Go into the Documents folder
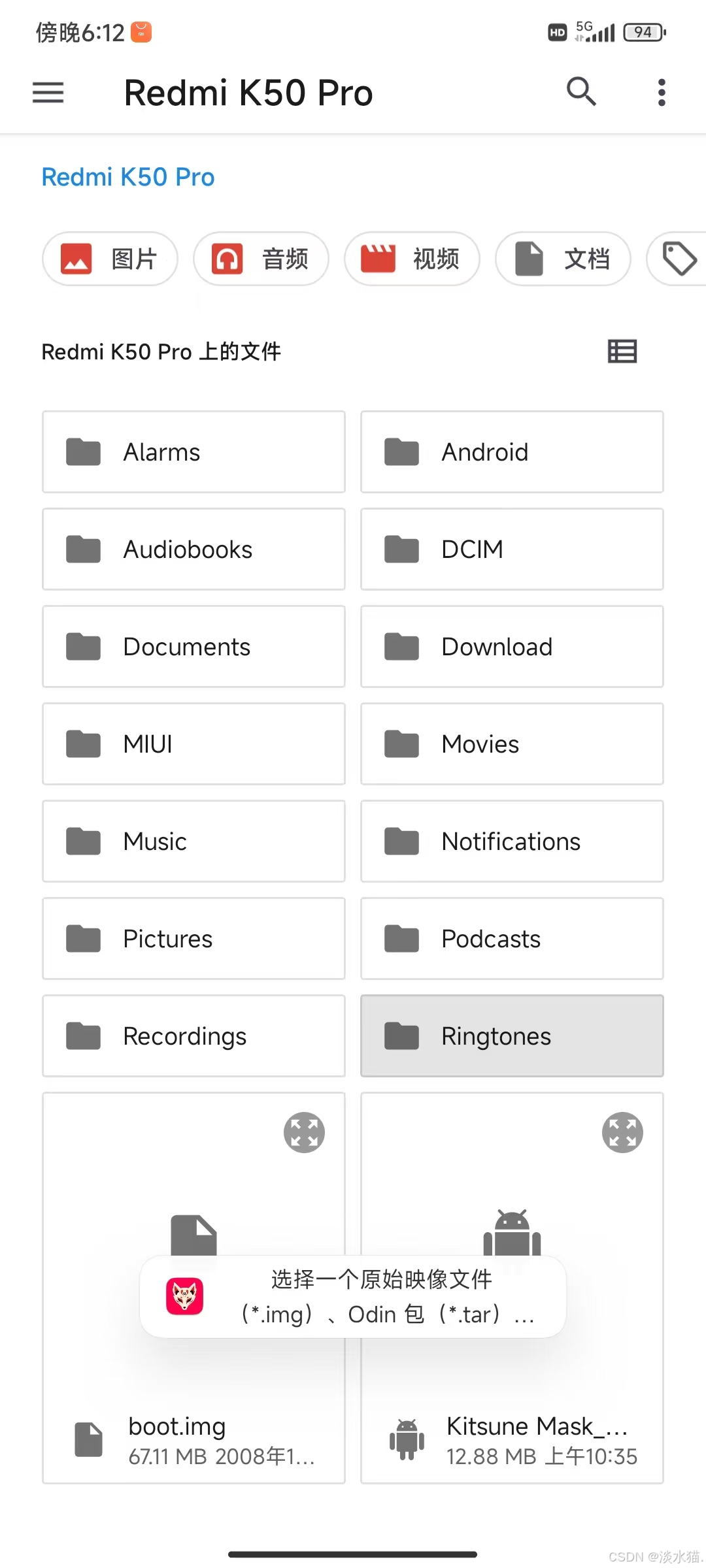706x1568 pixels. click(193, 647)
